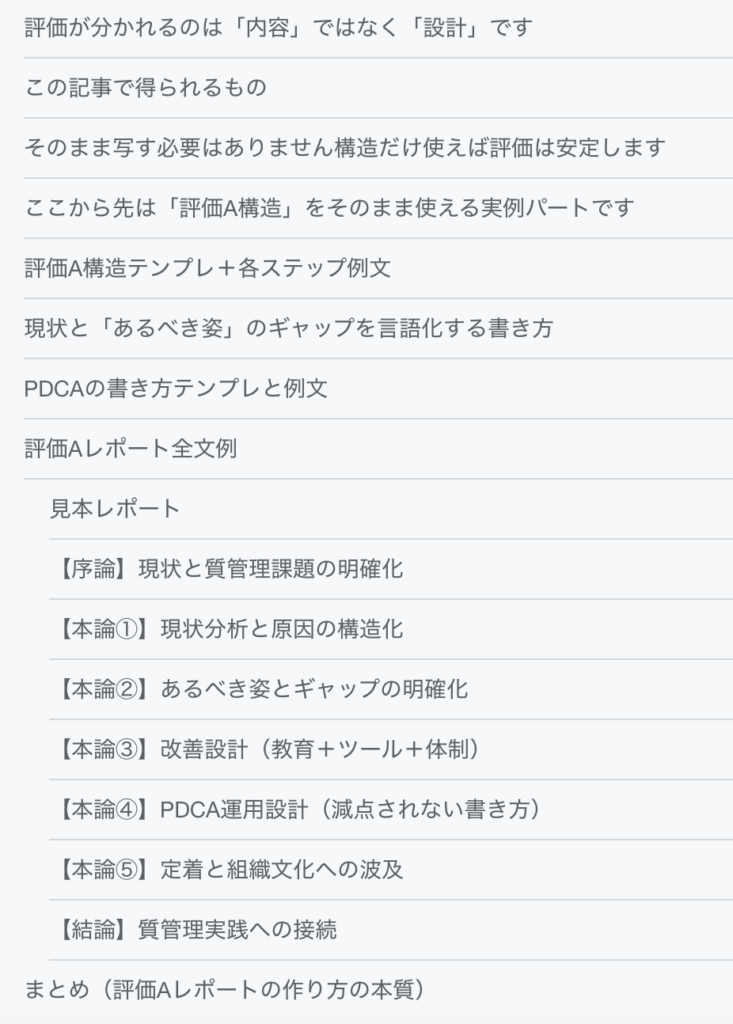Screen dimensions: 733x1024
Task: Open 【本論②】あるべき姿とギャップの明確化
Action: point(258,689)
